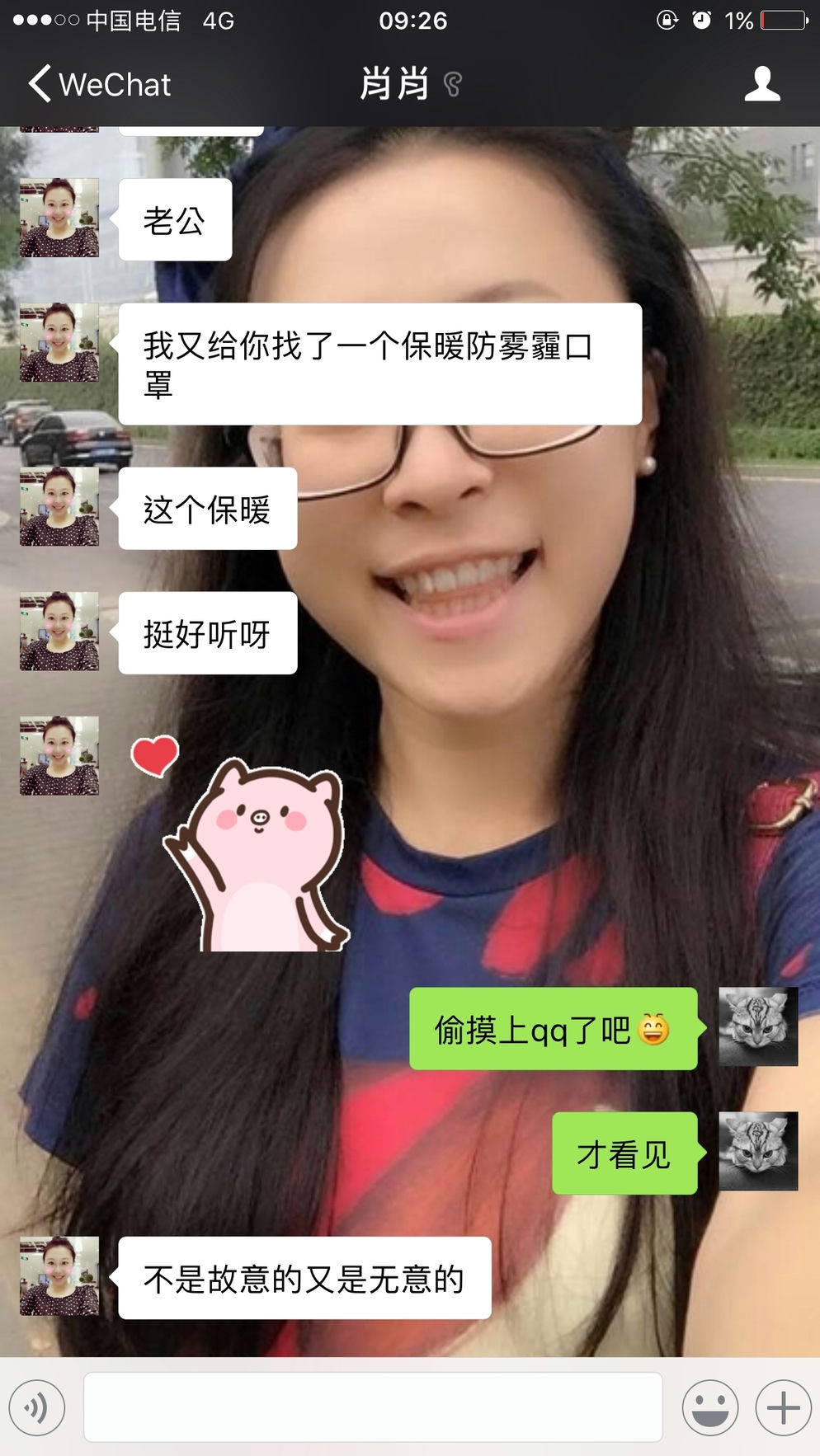The width and height of the screenshot is (820, 1456).
Task: Open chat details via the profile icon
Action: coord(761,84)
